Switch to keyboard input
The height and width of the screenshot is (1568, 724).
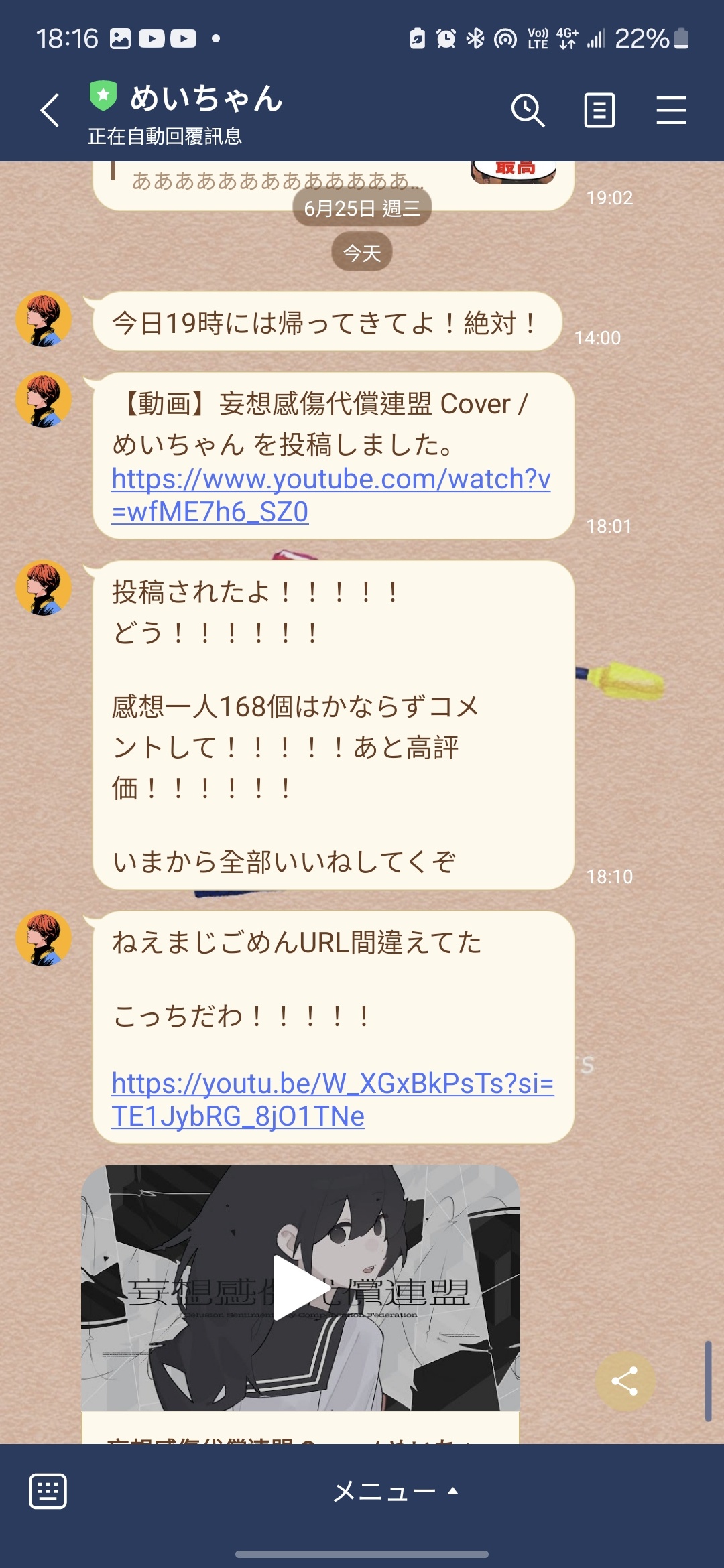click(x=48, y=1492)
